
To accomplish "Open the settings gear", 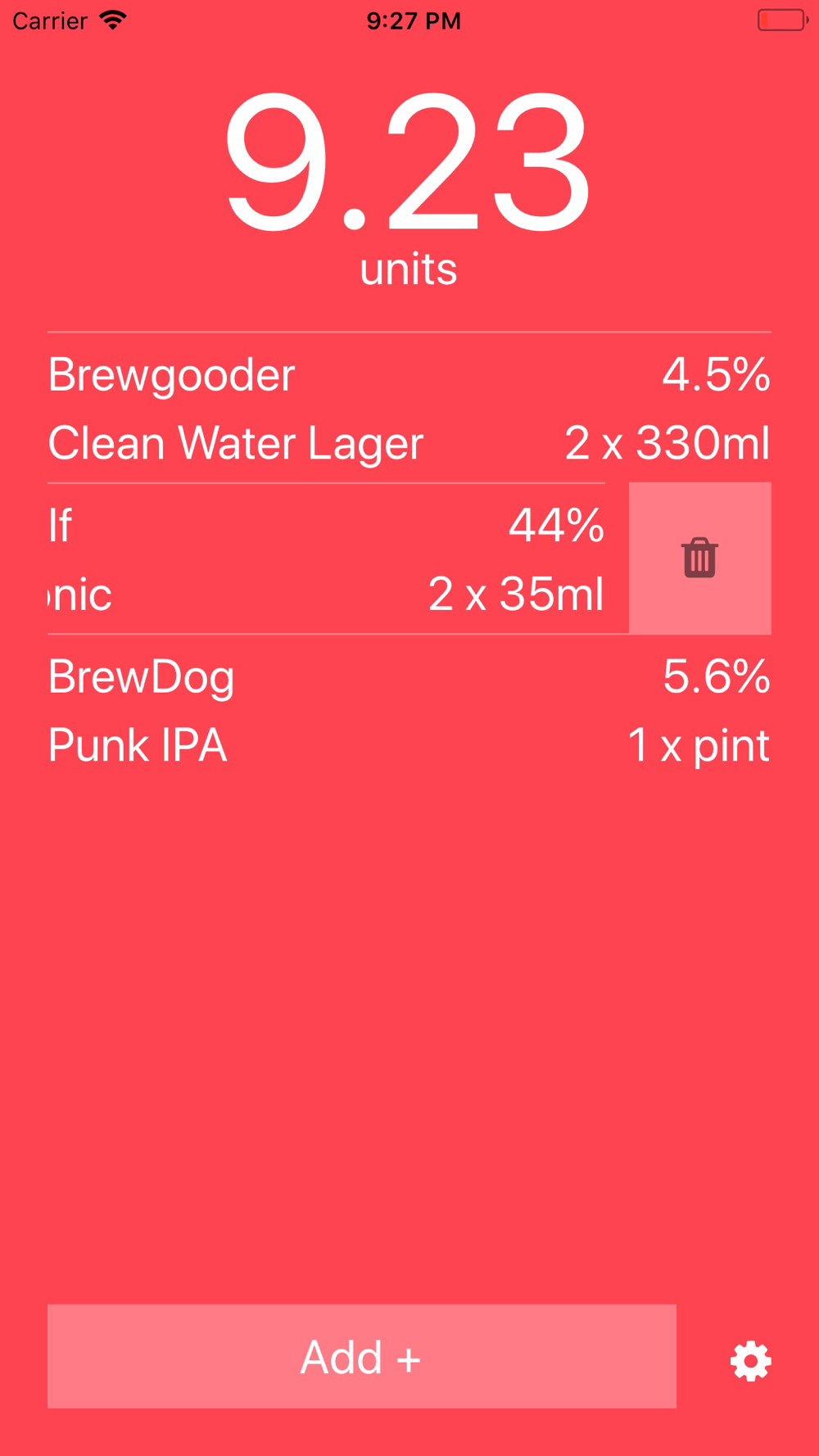I will pos(750,1361).
